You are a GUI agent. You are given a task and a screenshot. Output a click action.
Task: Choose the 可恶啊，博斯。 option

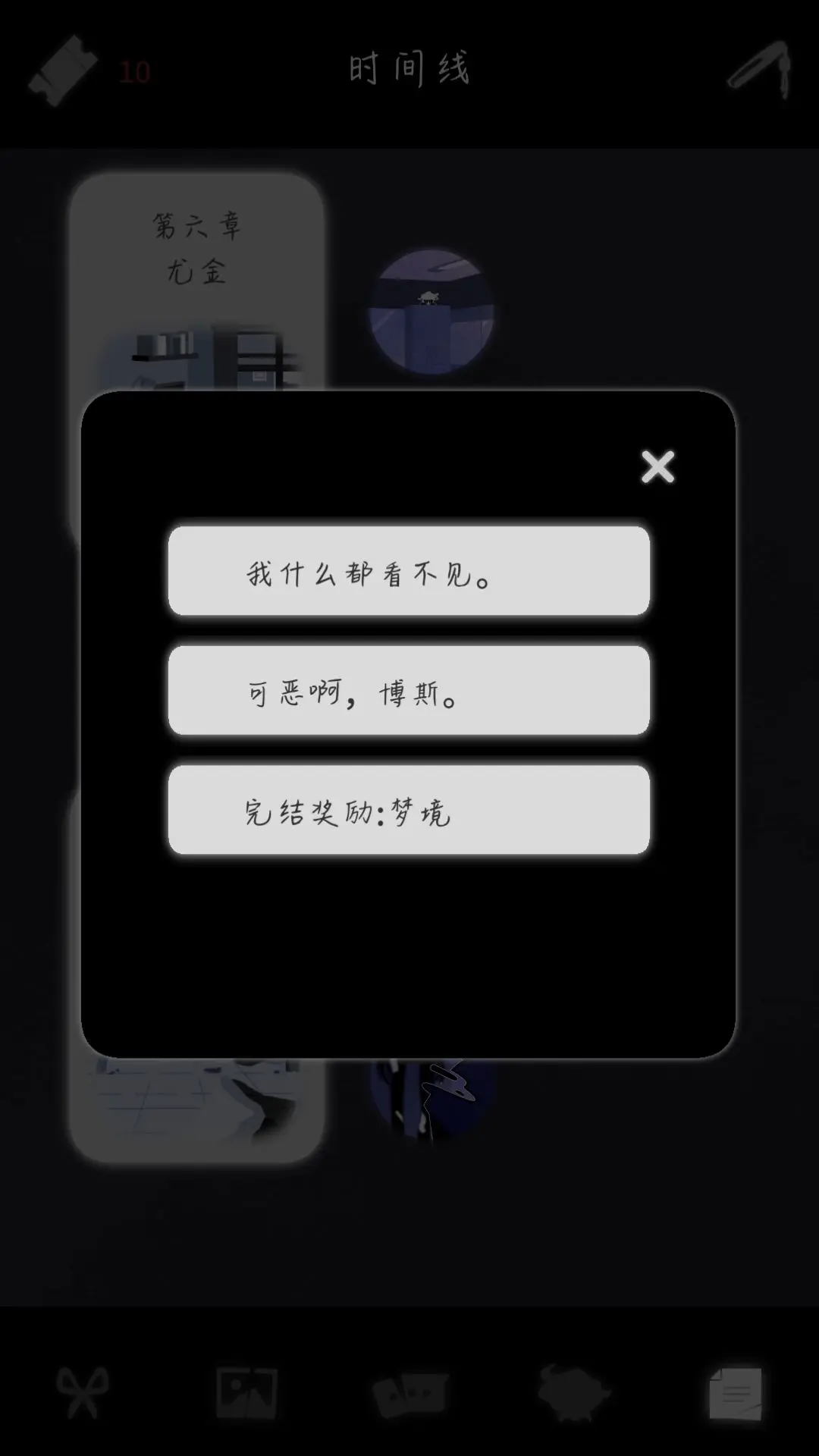pyautogui.click(x=409, y=691)
